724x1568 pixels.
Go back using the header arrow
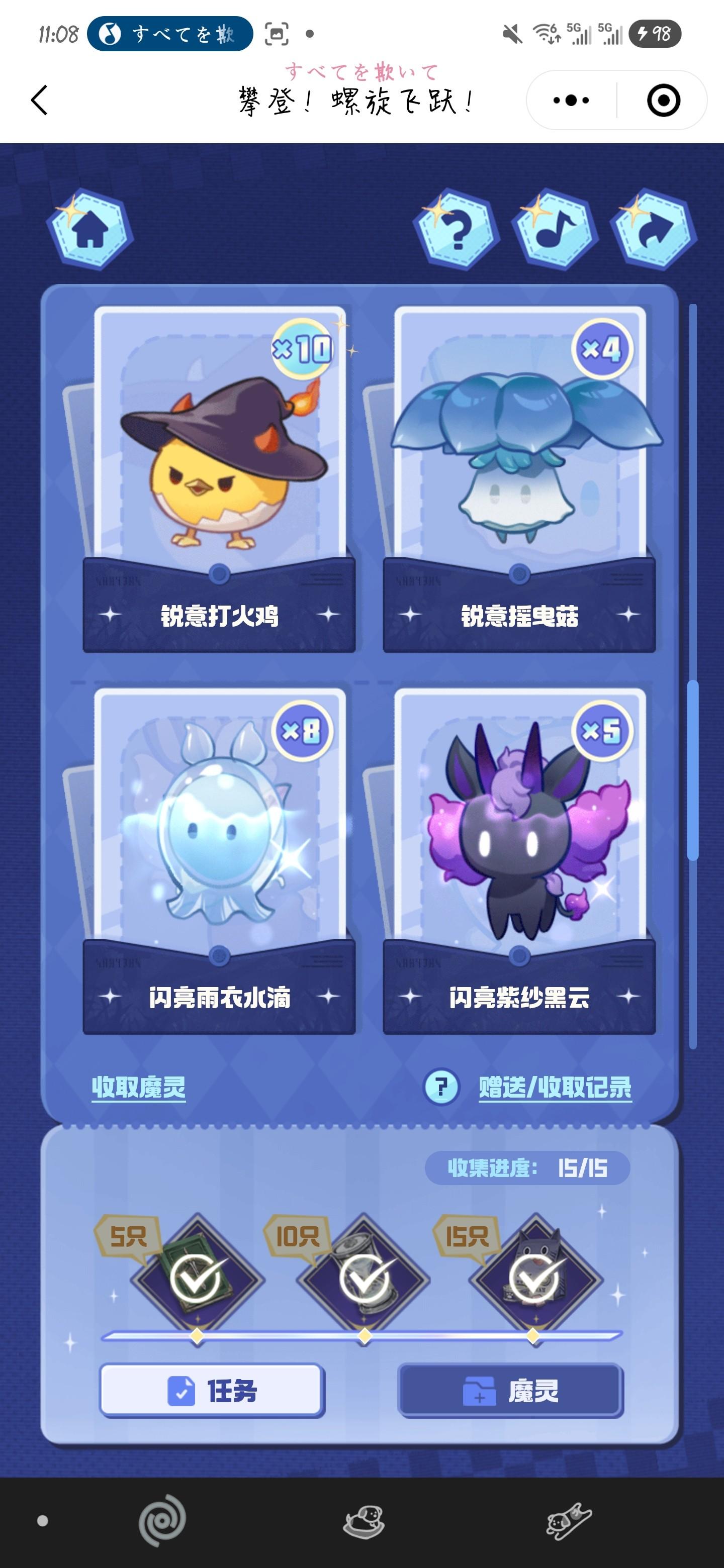[40, 100]
